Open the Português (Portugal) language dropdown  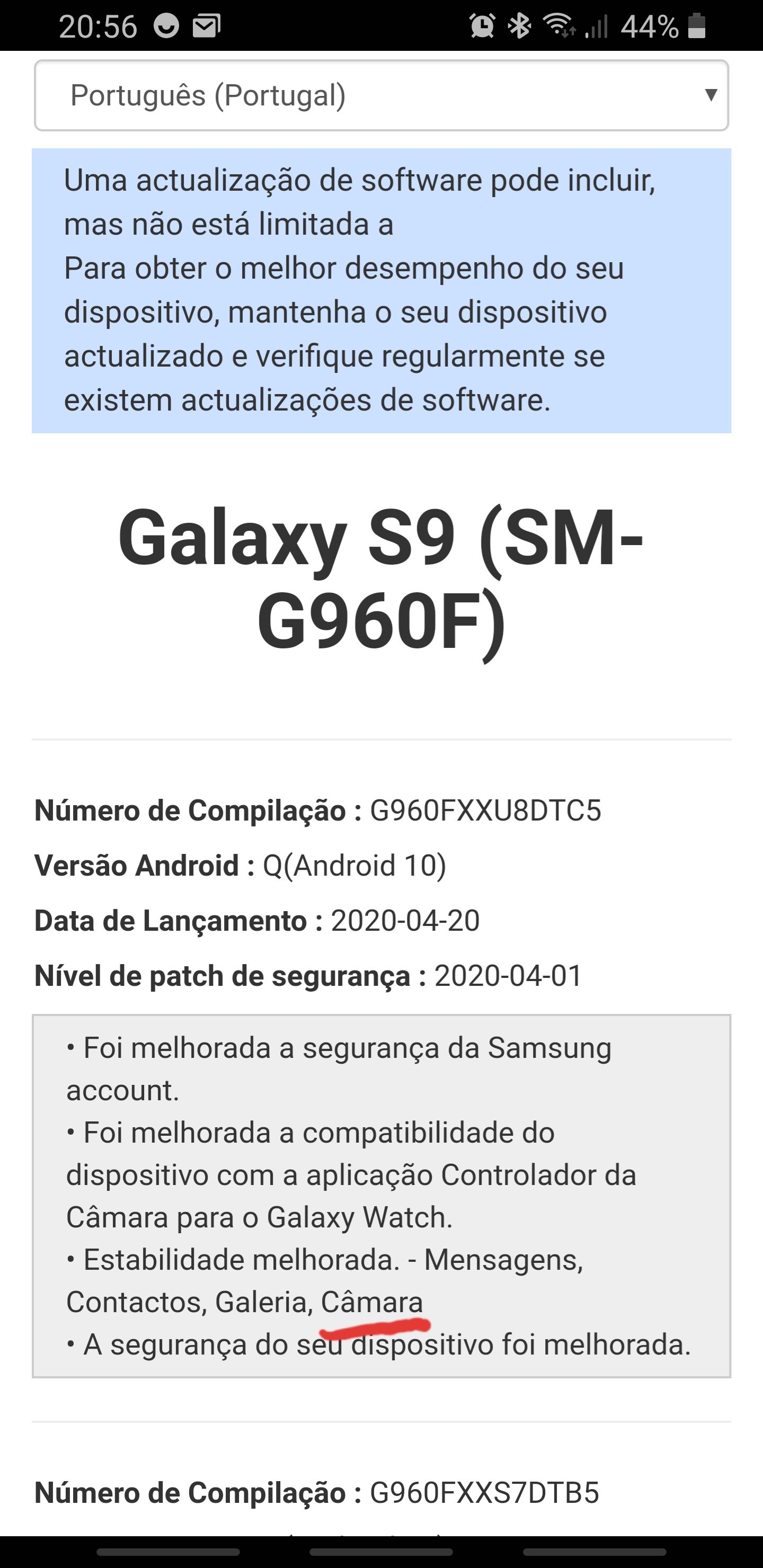click(381, 95)
